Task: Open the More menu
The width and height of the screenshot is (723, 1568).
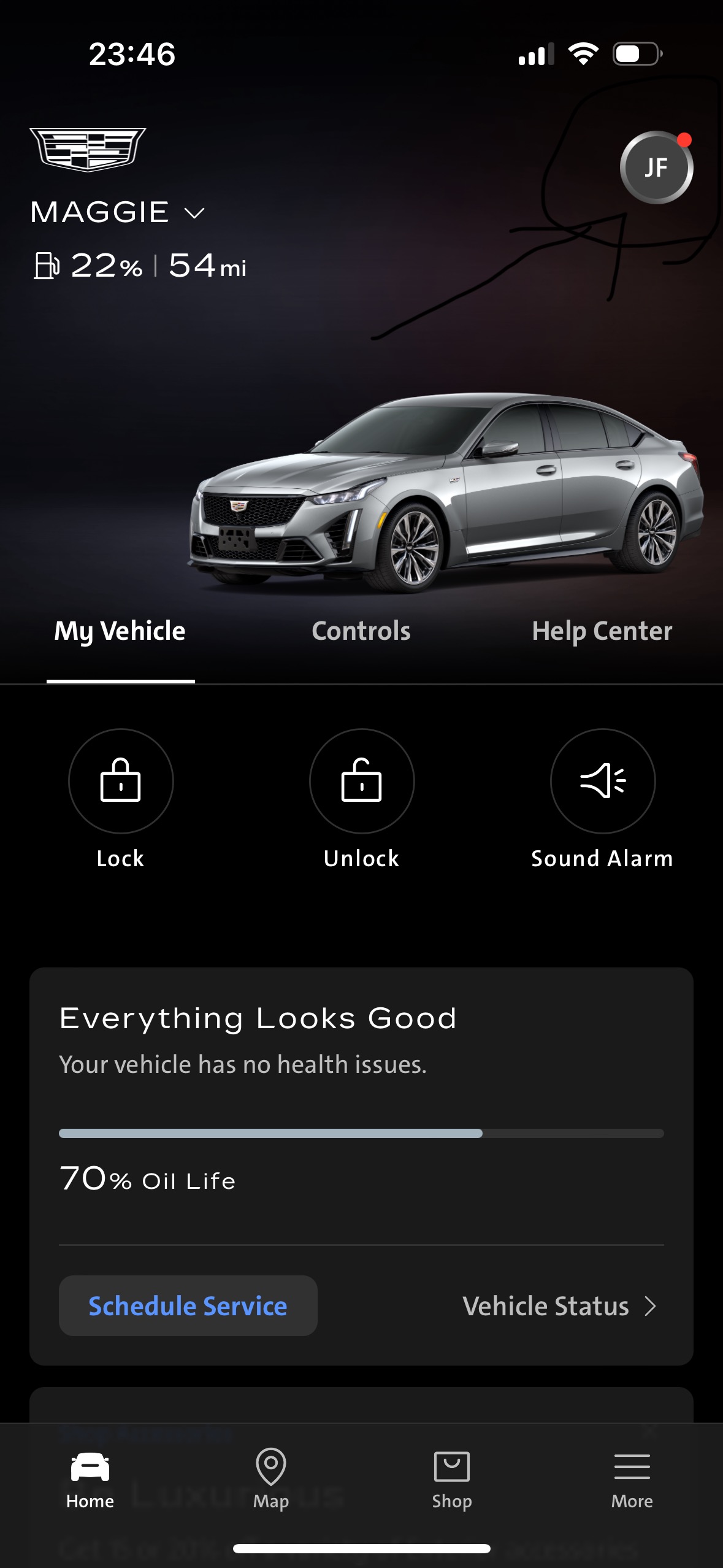Action: click(632, 1480)
